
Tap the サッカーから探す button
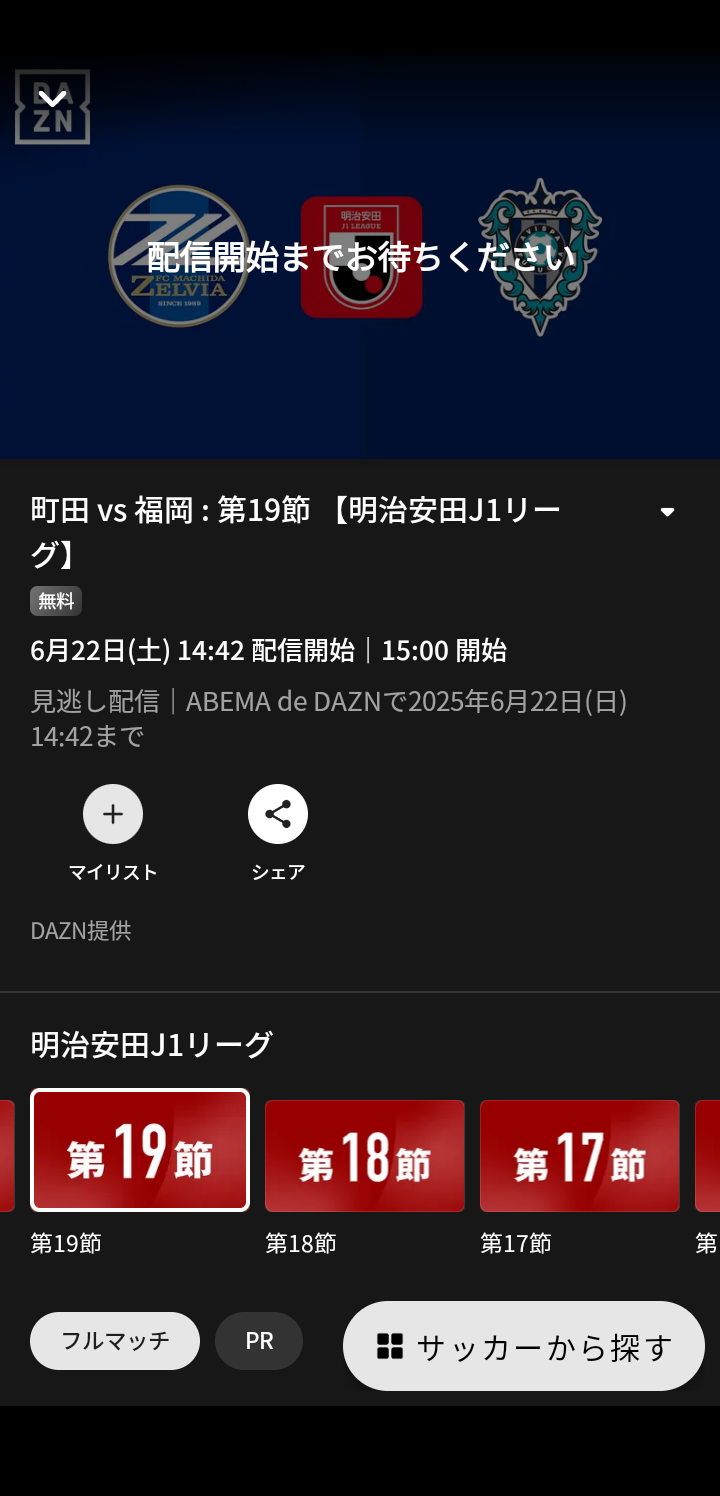(524, 1346)
